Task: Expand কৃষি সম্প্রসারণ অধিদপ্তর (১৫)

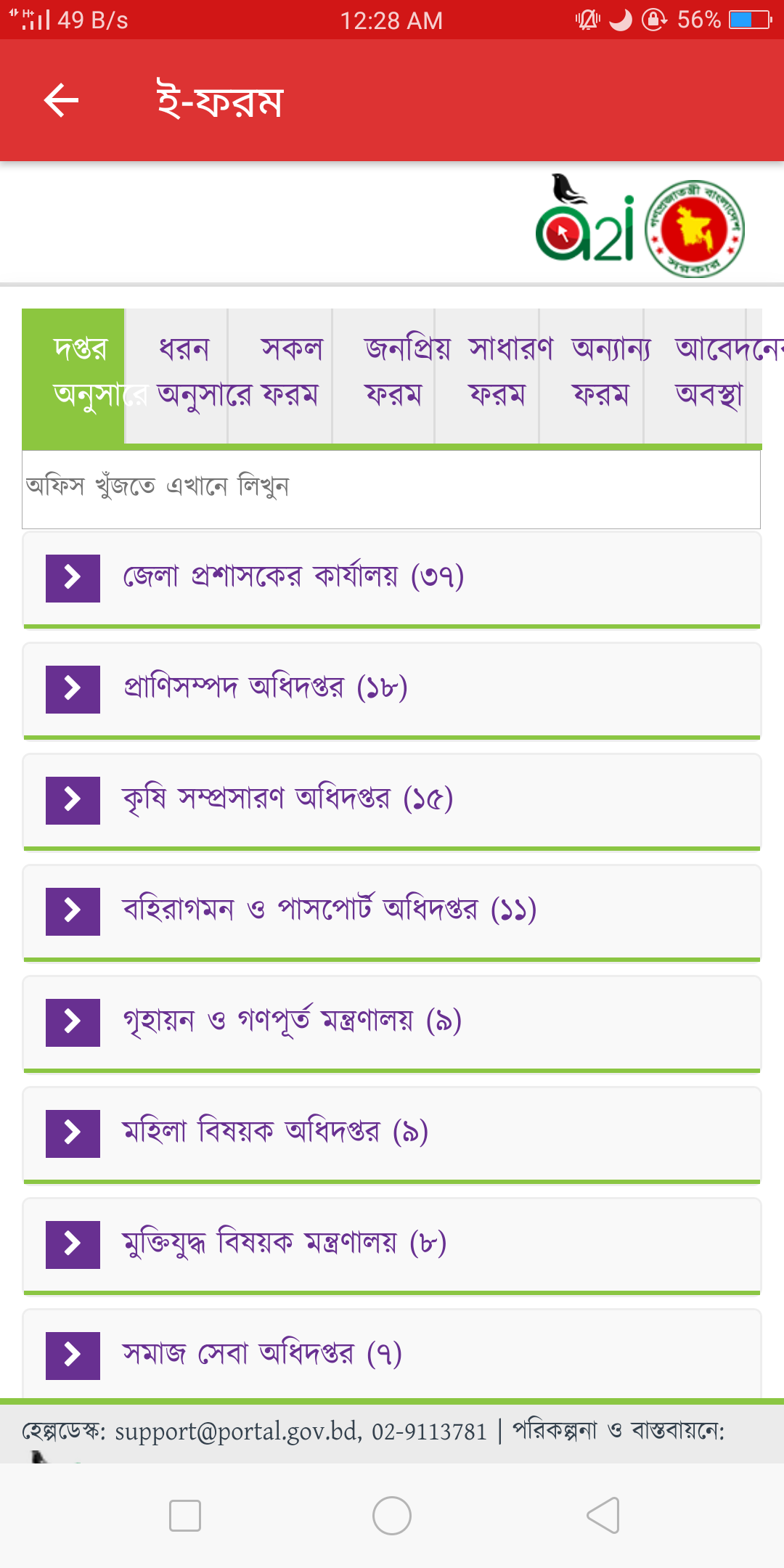Action: point(73,800)
